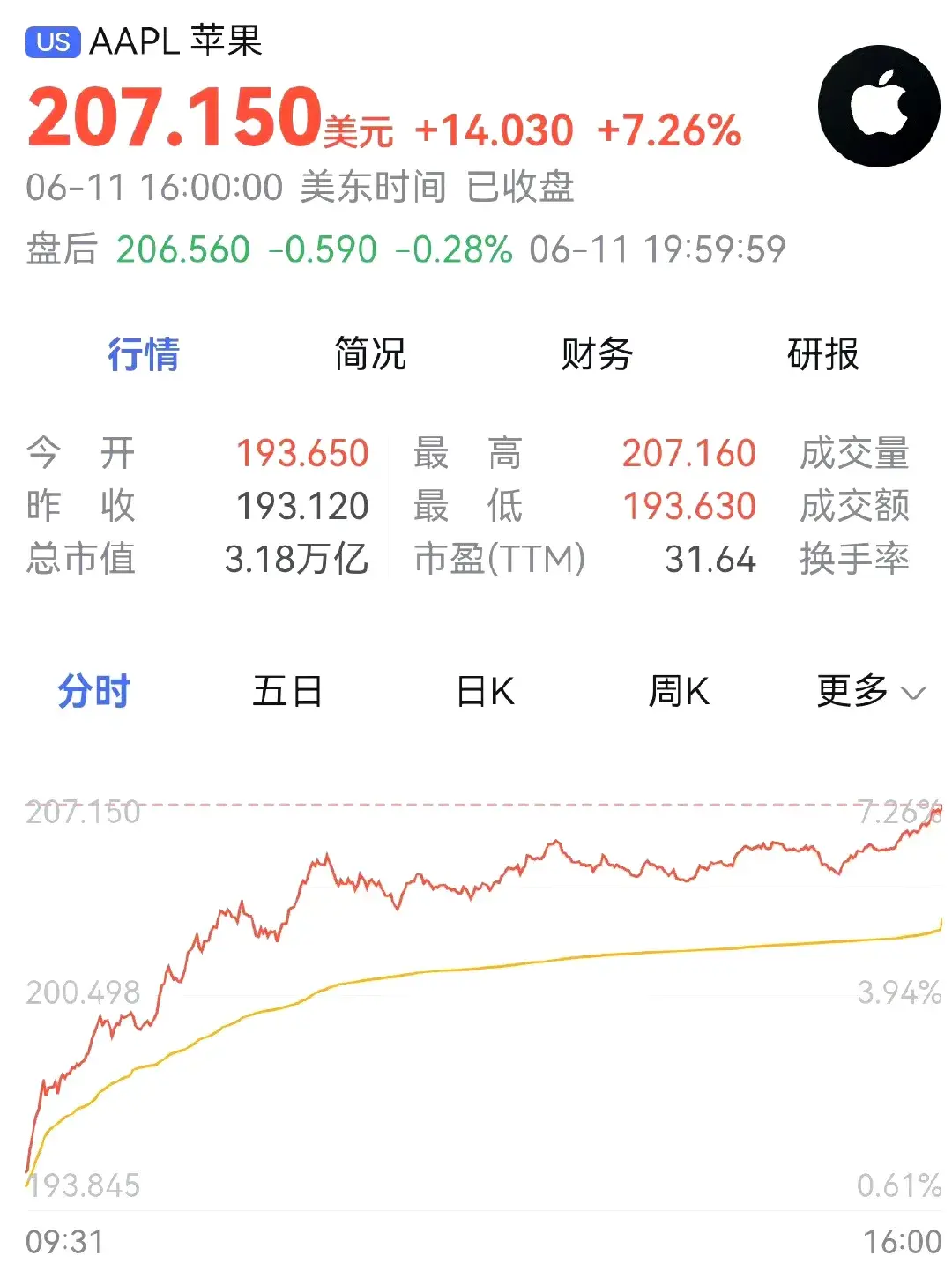The image size is (952, 1278).
Task: Select the 分时 intraday chart
Action: (x=93, y=693)
